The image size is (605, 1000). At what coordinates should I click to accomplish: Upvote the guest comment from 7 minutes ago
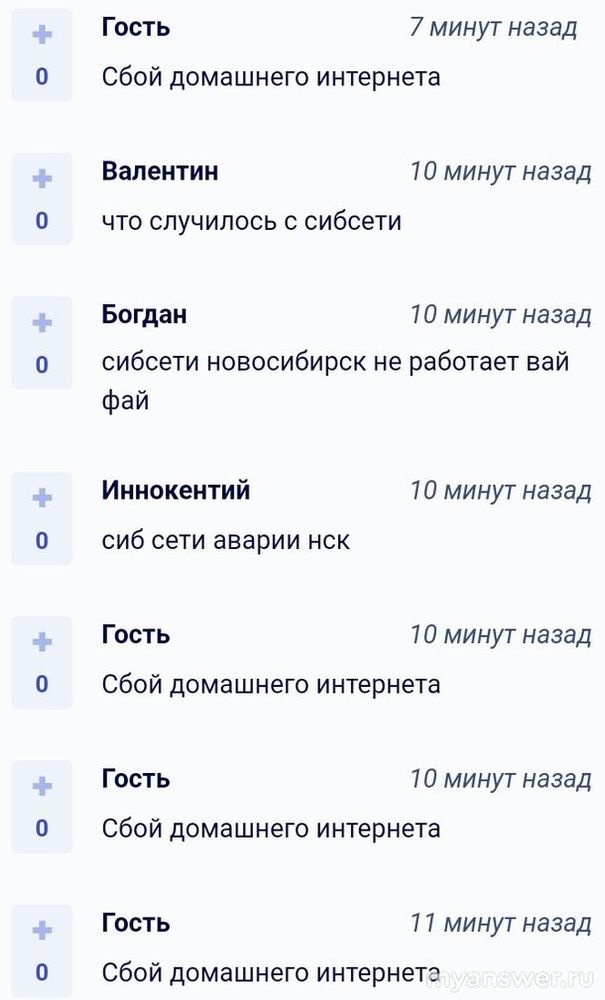pyautogui.click(x=42, y=34)
